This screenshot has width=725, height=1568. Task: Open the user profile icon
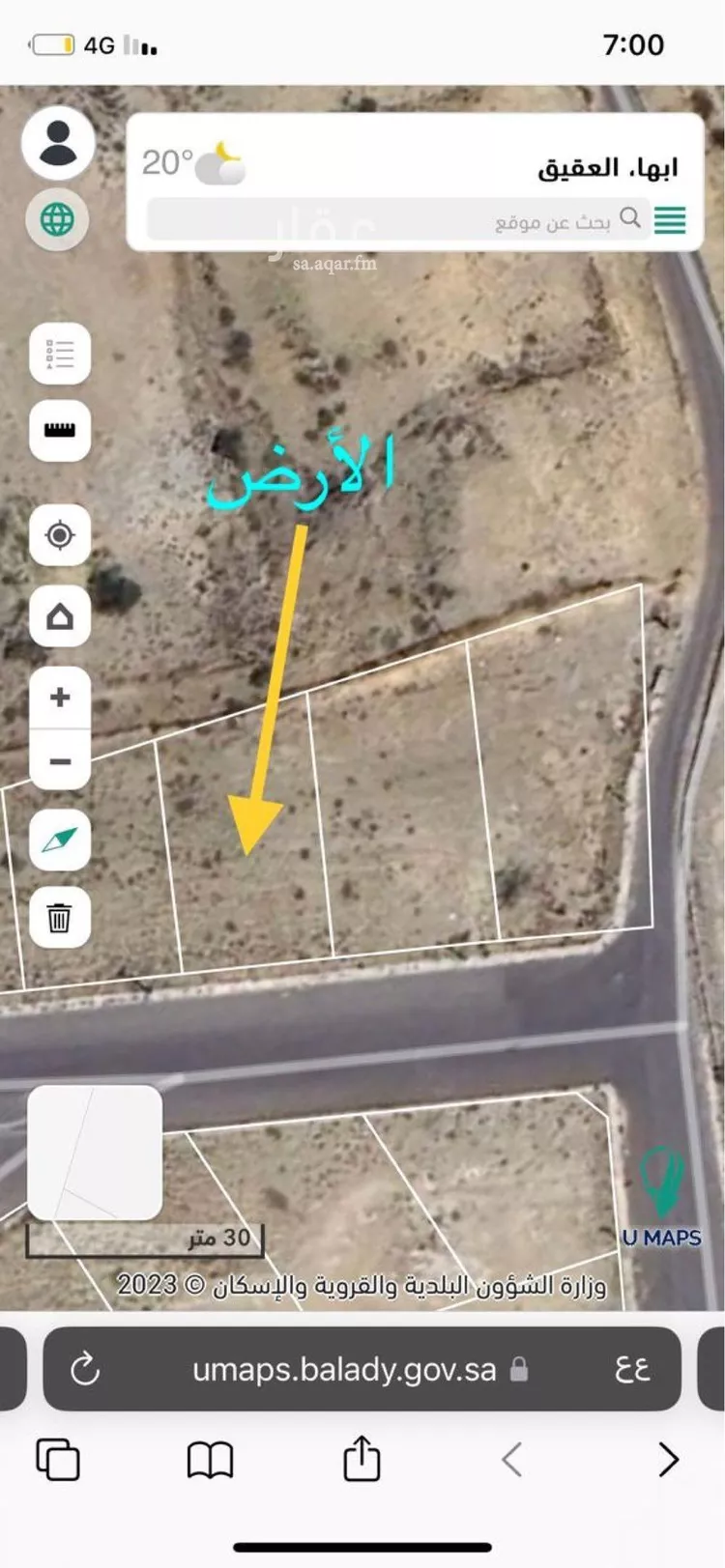pos(58,143)
